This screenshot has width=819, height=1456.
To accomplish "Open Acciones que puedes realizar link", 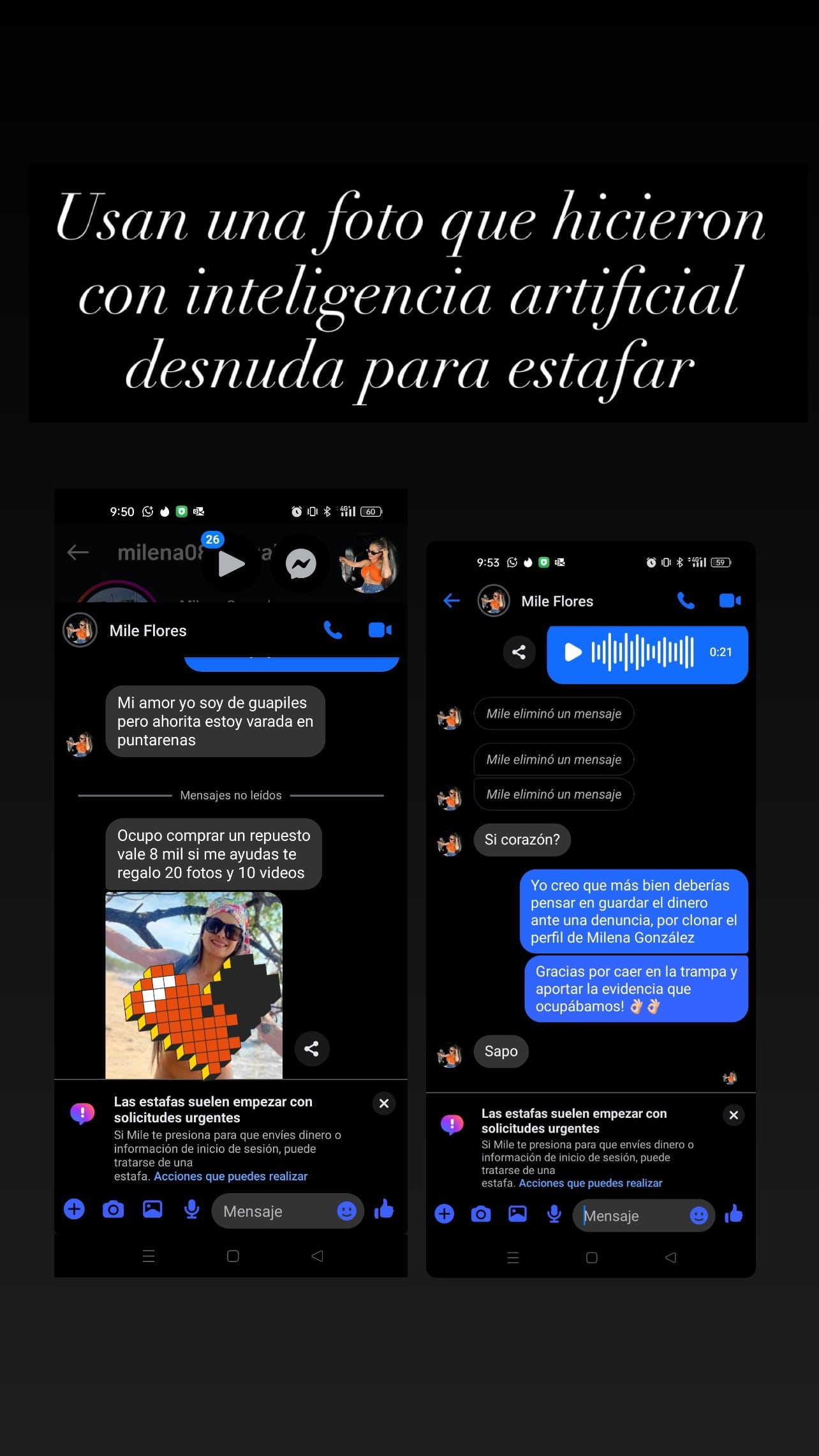I will coord(231,1176).
